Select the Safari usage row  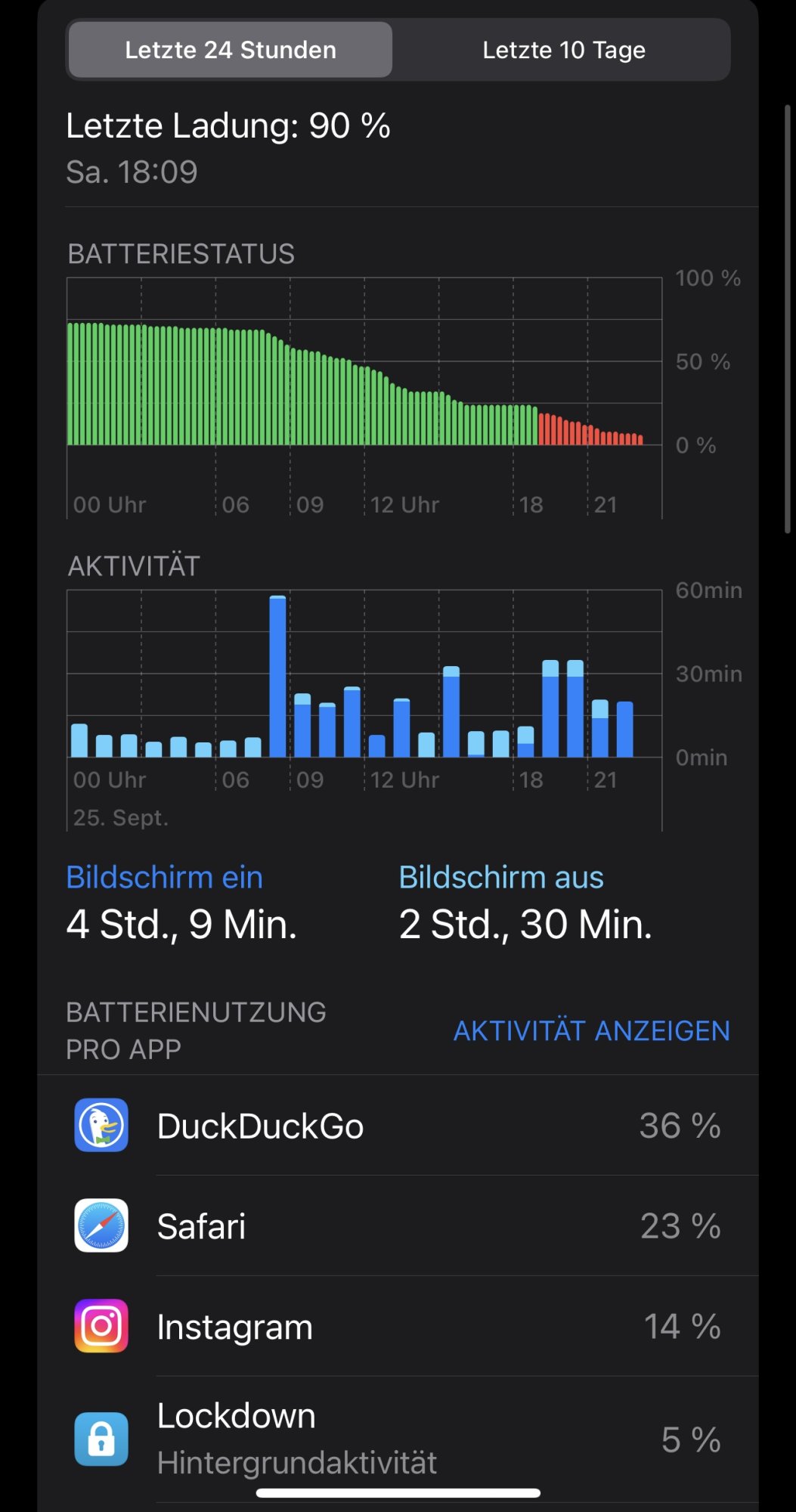pyautogui.click(x=398, y=1226)
